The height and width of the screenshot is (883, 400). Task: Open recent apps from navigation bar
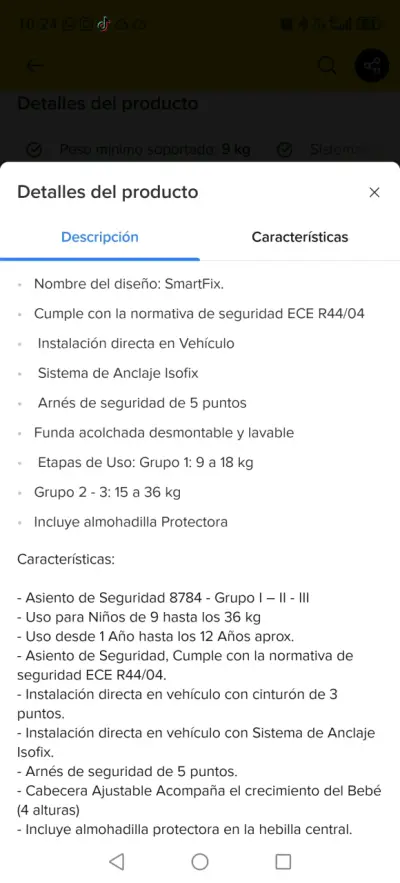(283, 861)
